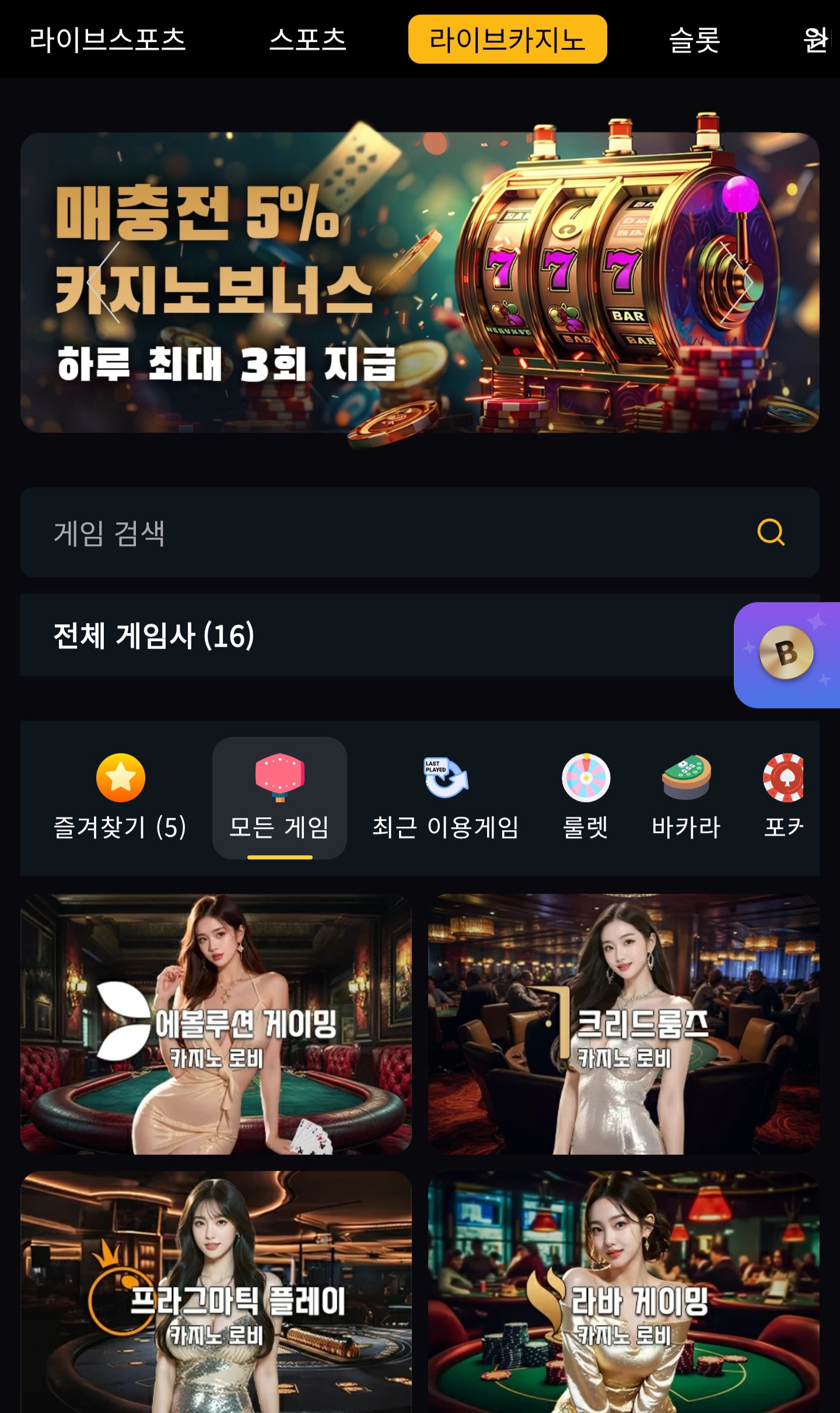Open 크리드룸즈 카지노 로비
The width and height of the screenshot is (840, 1413).
point(624,1024)
